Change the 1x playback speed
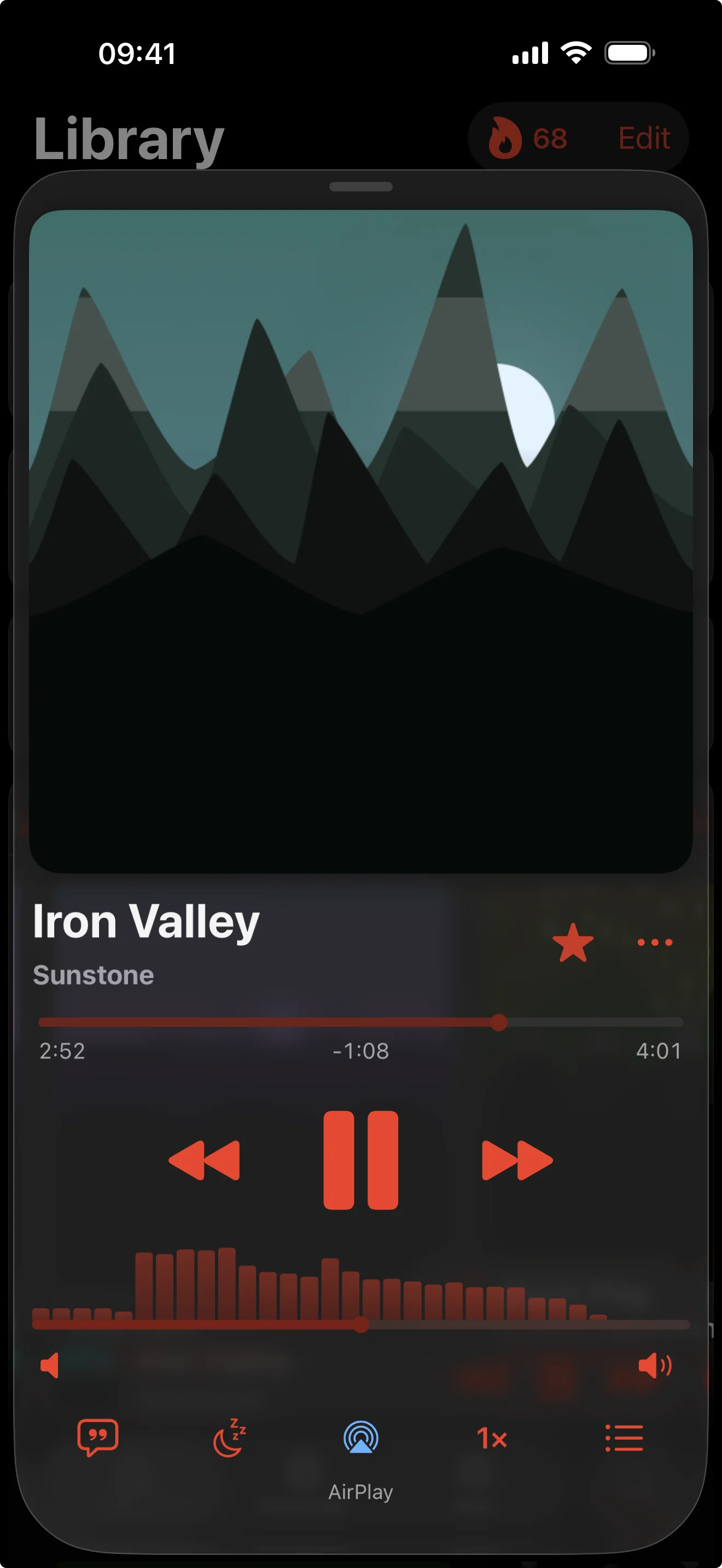 (x=492, y=1439)
